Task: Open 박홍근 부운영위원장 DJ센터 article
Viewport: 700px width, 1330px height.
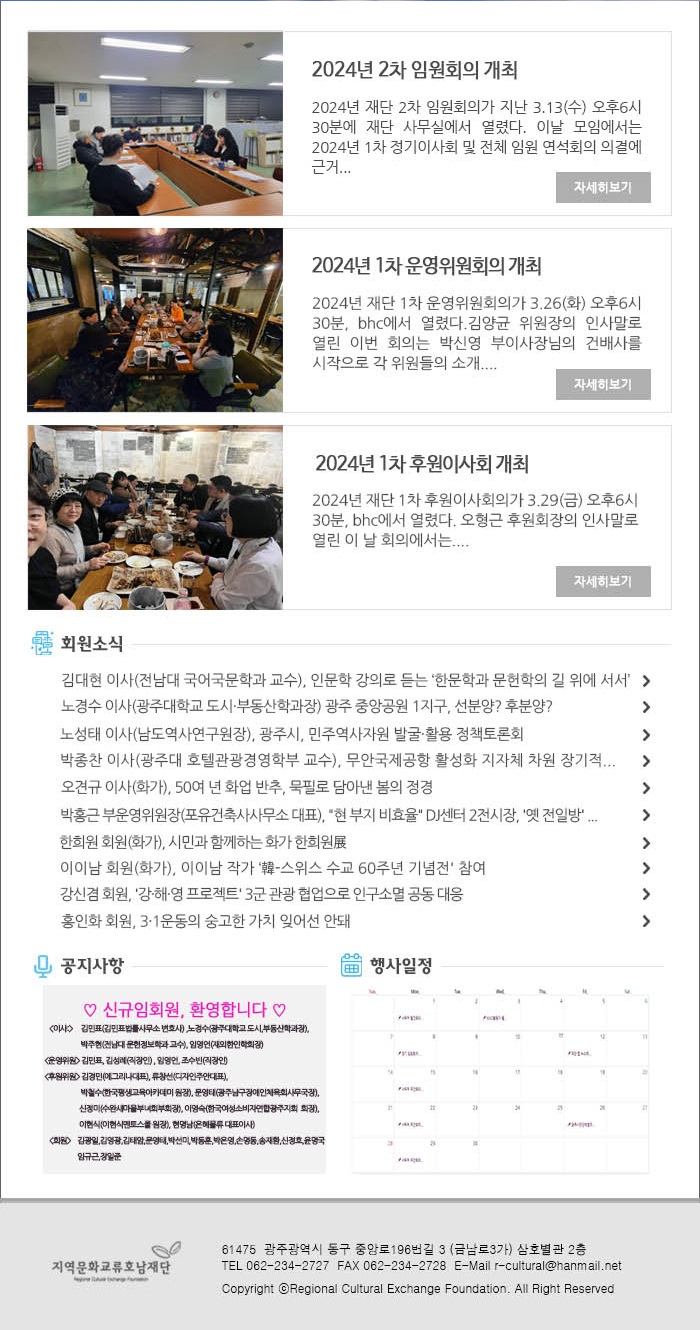Action: (329, 815)
